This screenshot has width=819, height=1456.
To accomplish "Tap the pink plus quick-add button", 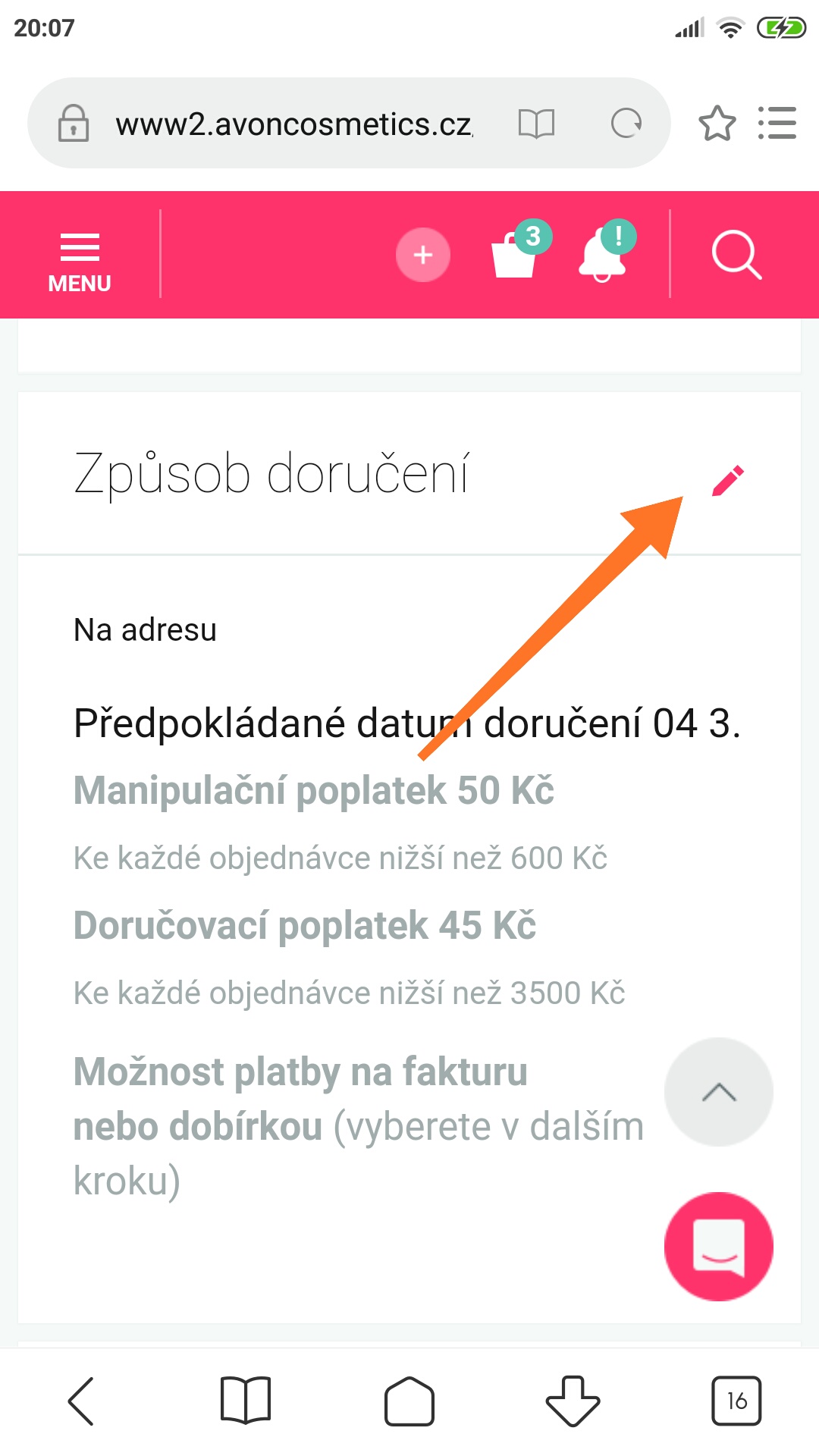I will 423,255.
